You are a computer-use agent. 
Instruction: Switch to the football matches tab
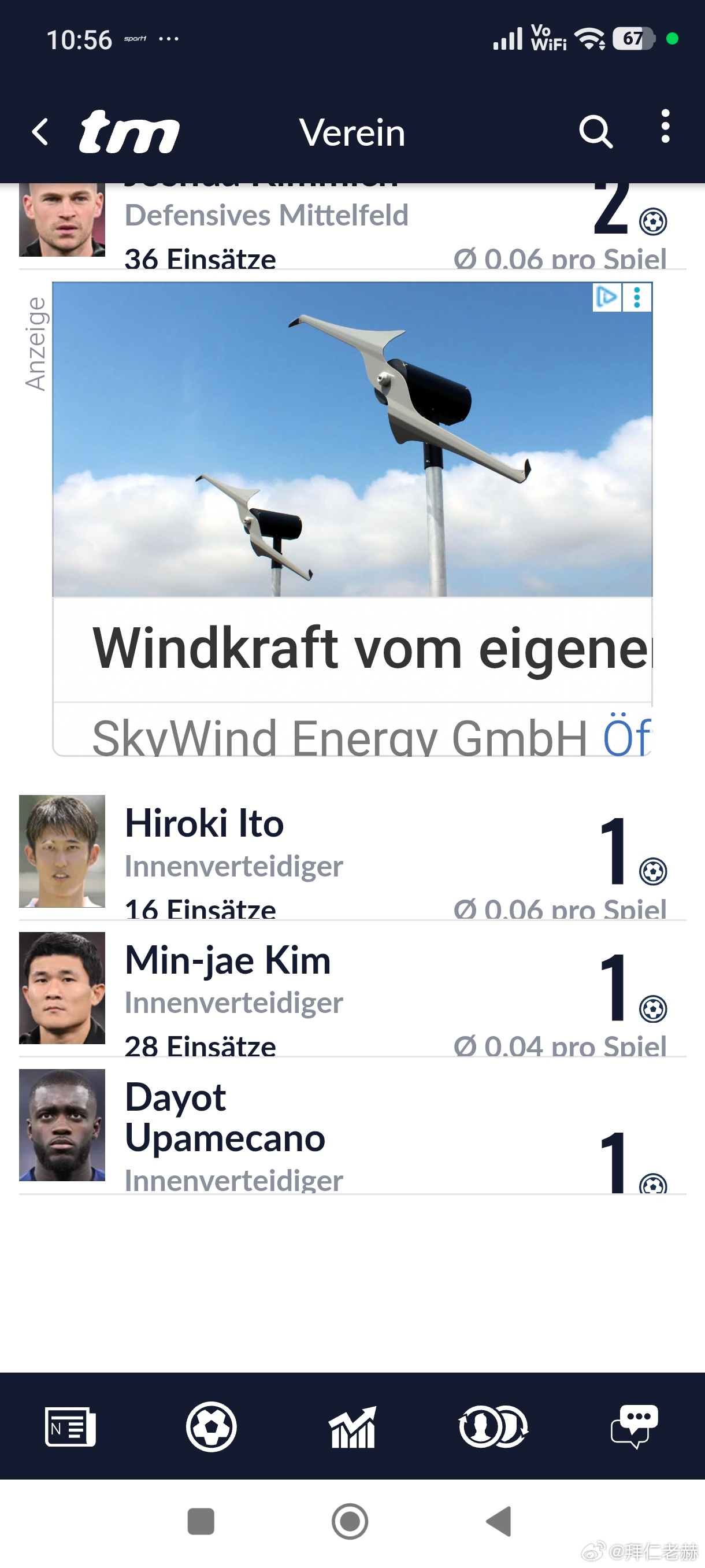(x=211, y=1426)
